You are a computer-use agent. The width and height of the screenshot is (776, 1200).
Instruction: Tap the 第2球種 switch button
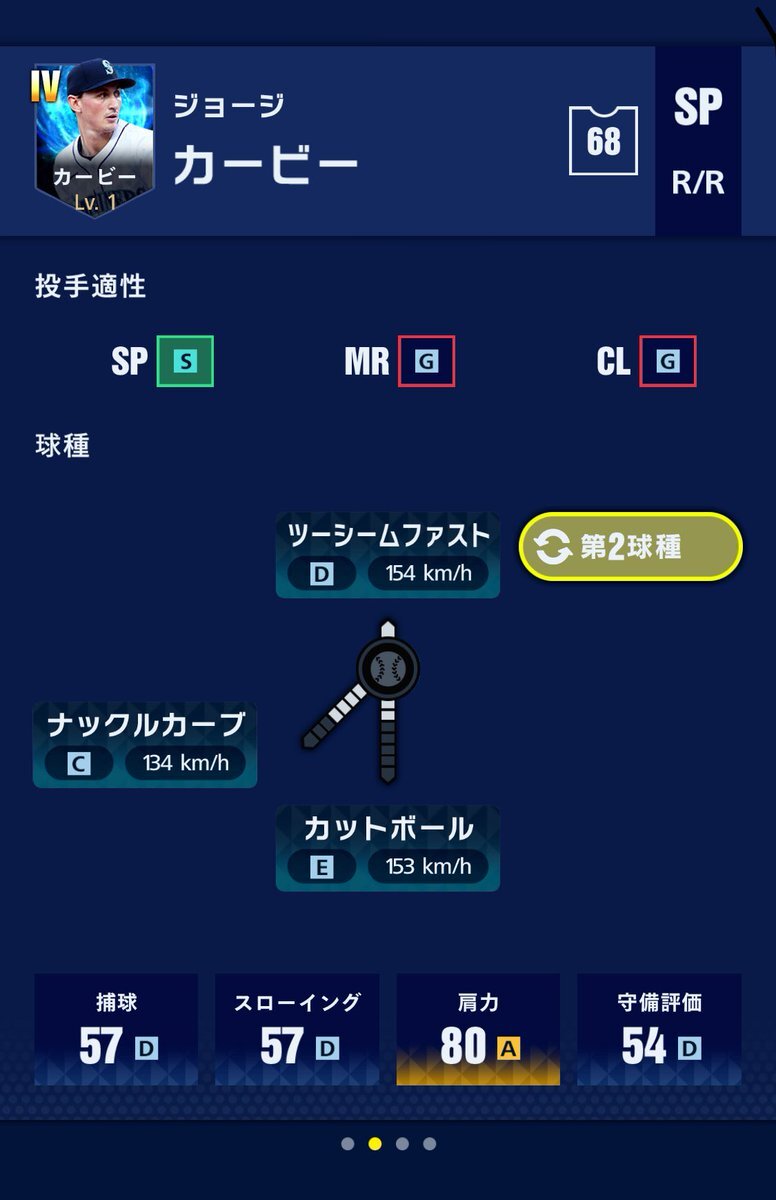click(x=631, y=547)
